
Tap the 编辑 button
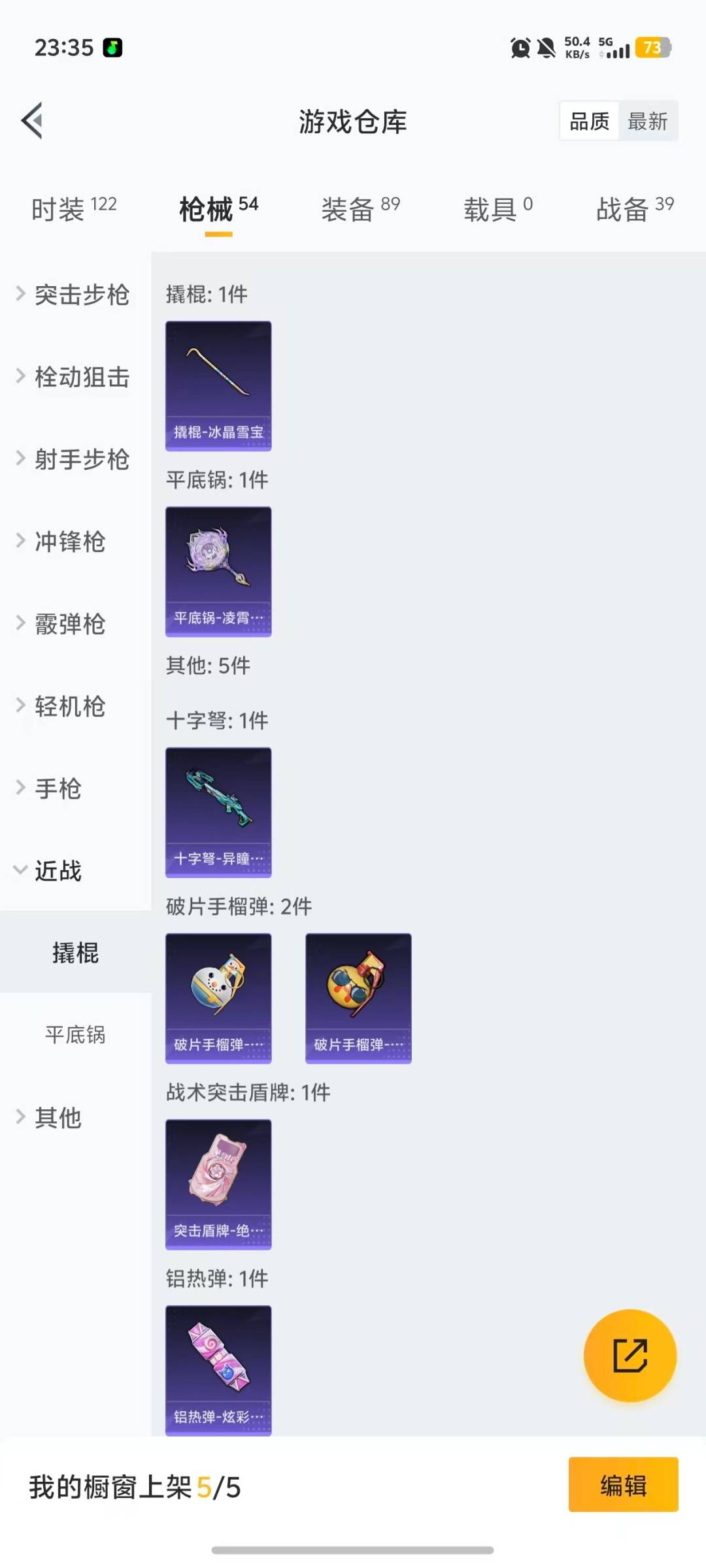click(622, 1484)
